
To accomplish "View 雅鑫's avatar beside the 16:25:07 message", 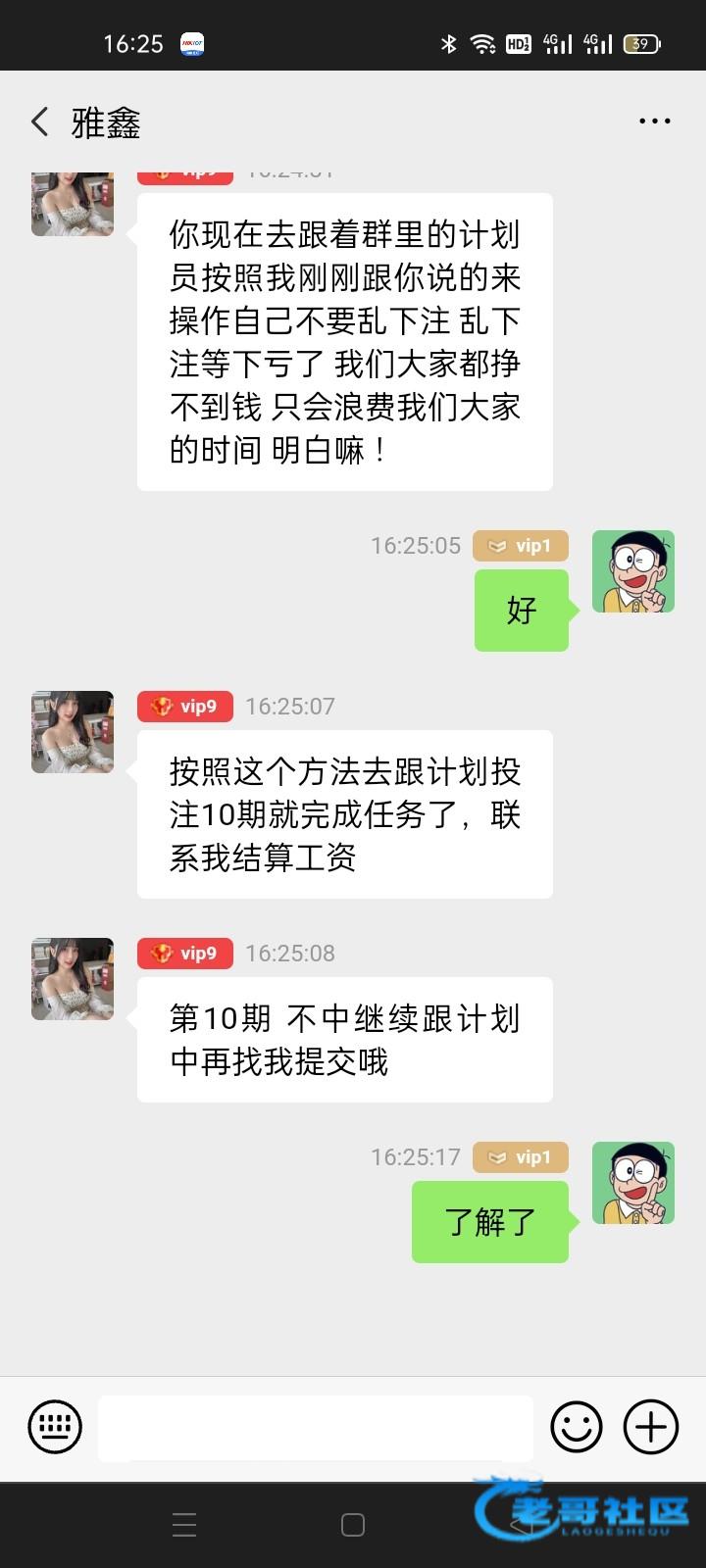I will tap(73, 732).
